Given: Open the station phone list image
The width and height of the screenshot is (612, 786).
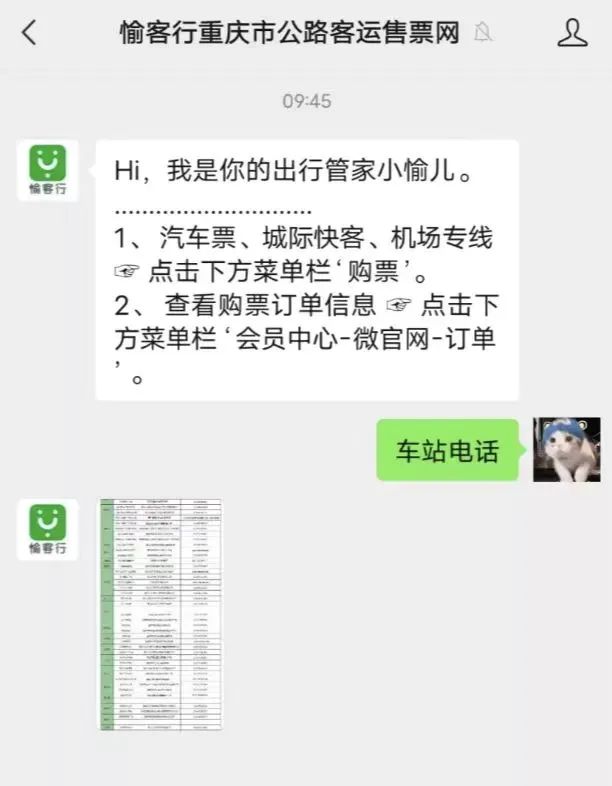Looking at the screenshot, I should coord(161,614).
